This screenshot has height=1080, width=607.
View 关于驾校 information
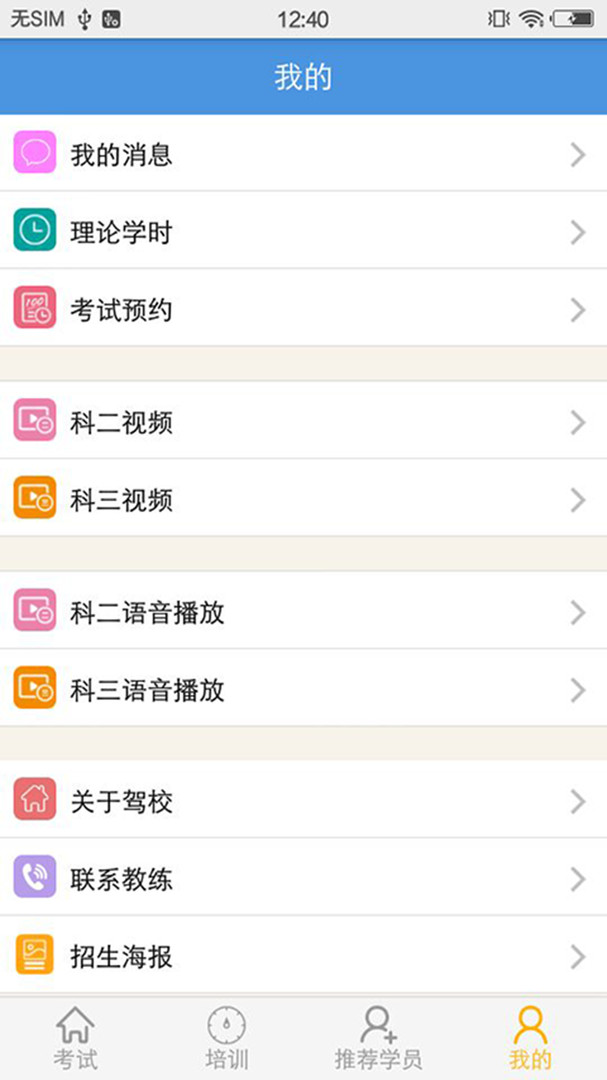click(x=303, y=801)
